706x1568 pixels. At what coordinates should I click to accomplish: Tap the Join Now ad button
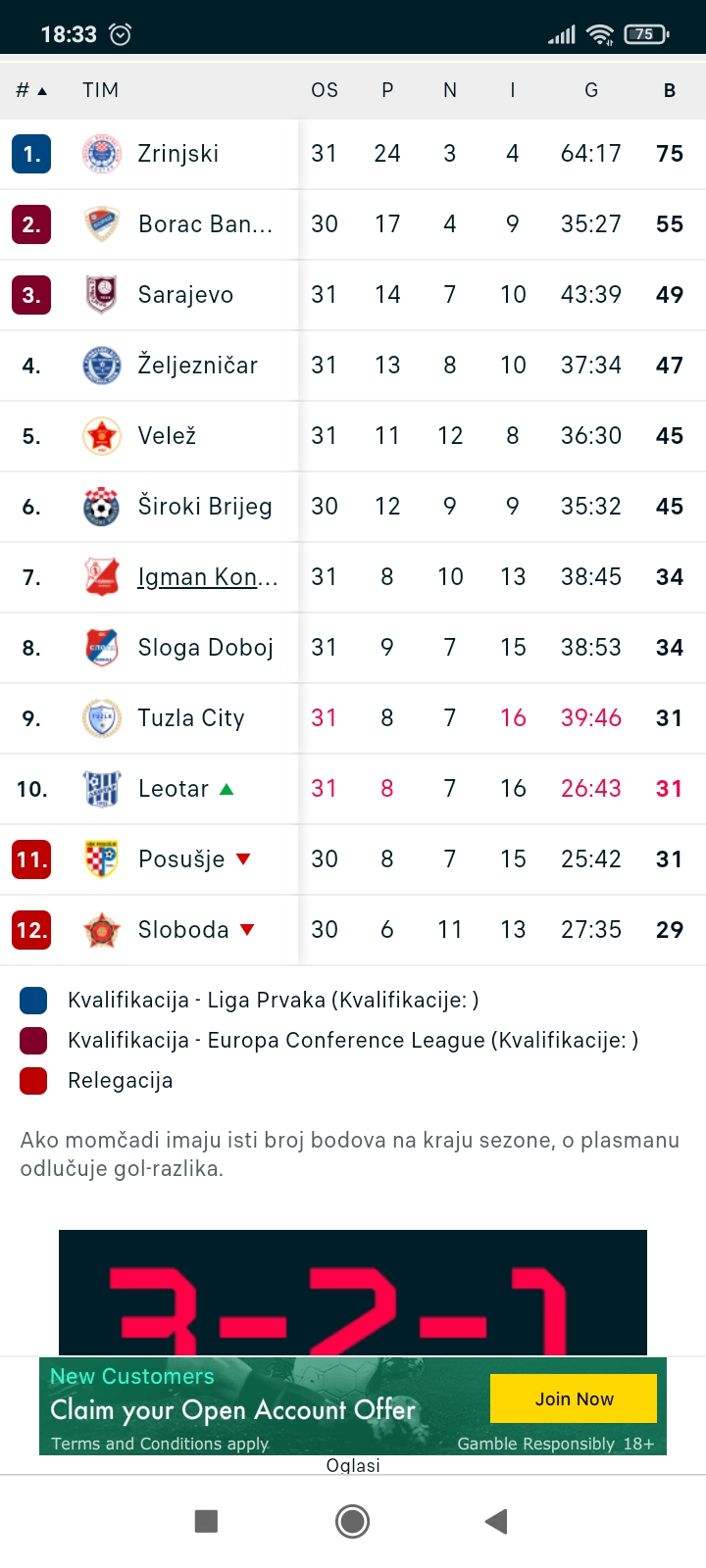tap(574, 1398)
